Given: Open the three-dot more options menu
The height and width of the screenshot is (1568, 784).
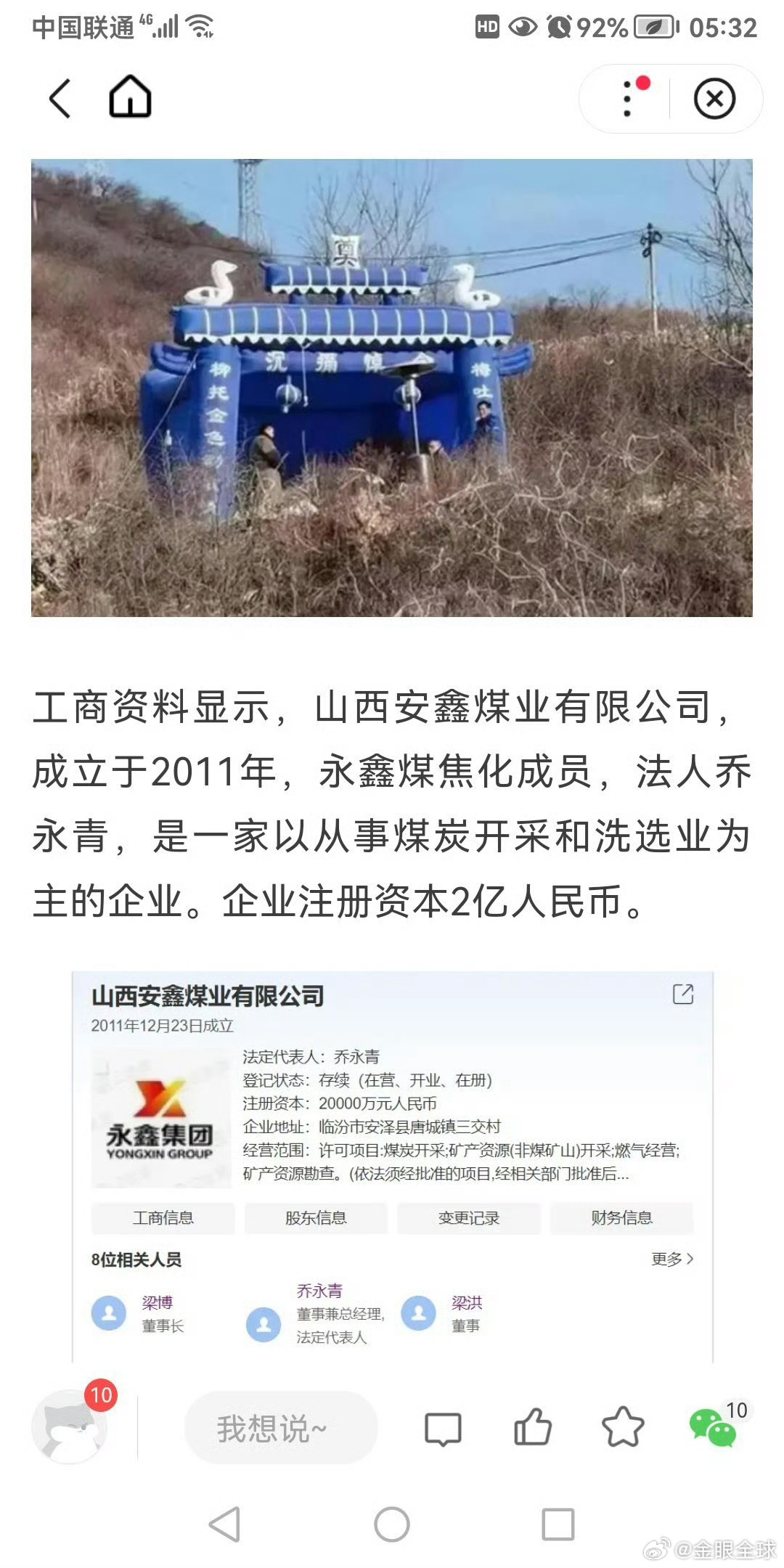Looking at the screenshot, I should pos(628,98).
